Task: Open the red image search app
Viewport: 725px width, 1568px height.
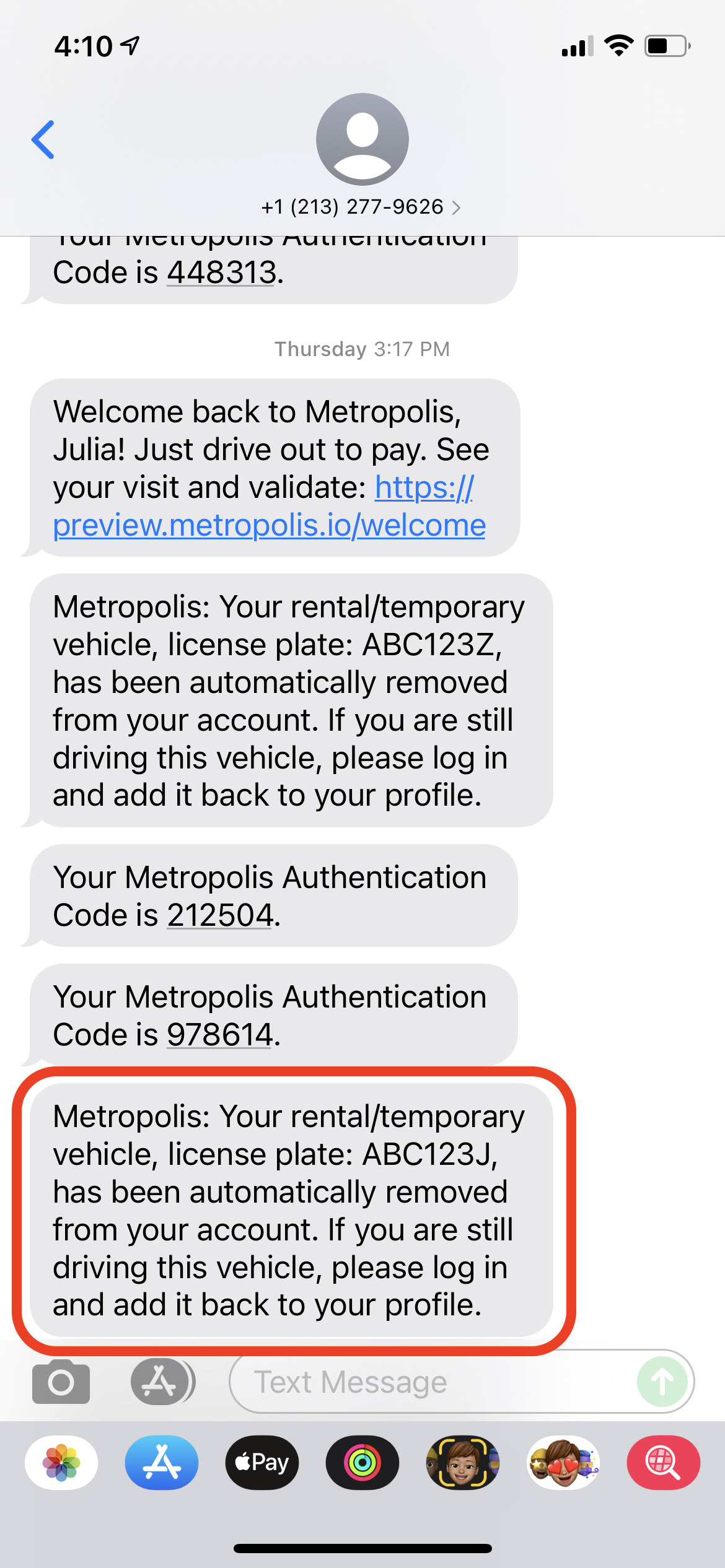Action: coord(664,1463)
